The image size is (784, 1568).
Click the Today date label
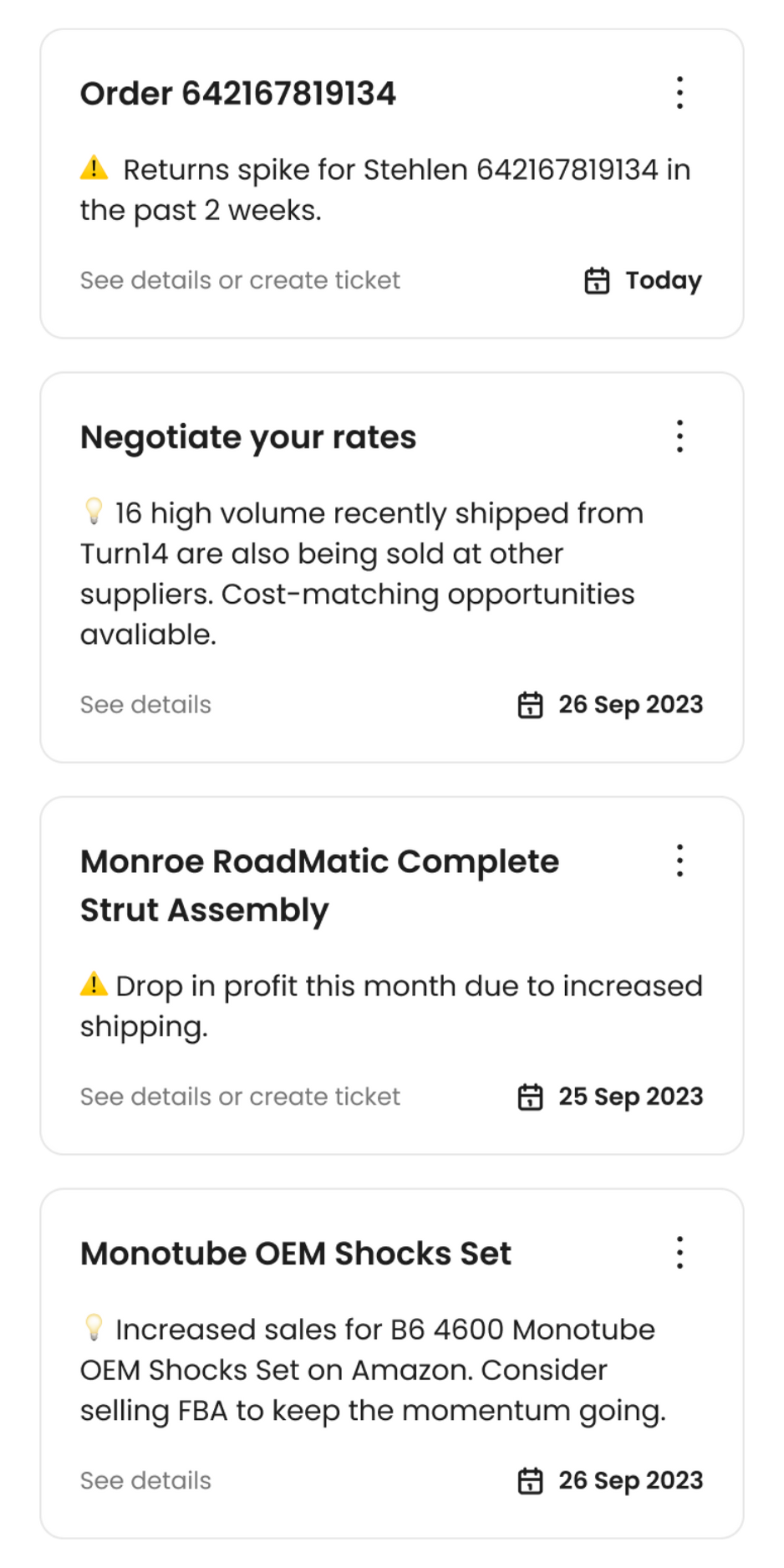pyautogui.click(x=662, y=280)
